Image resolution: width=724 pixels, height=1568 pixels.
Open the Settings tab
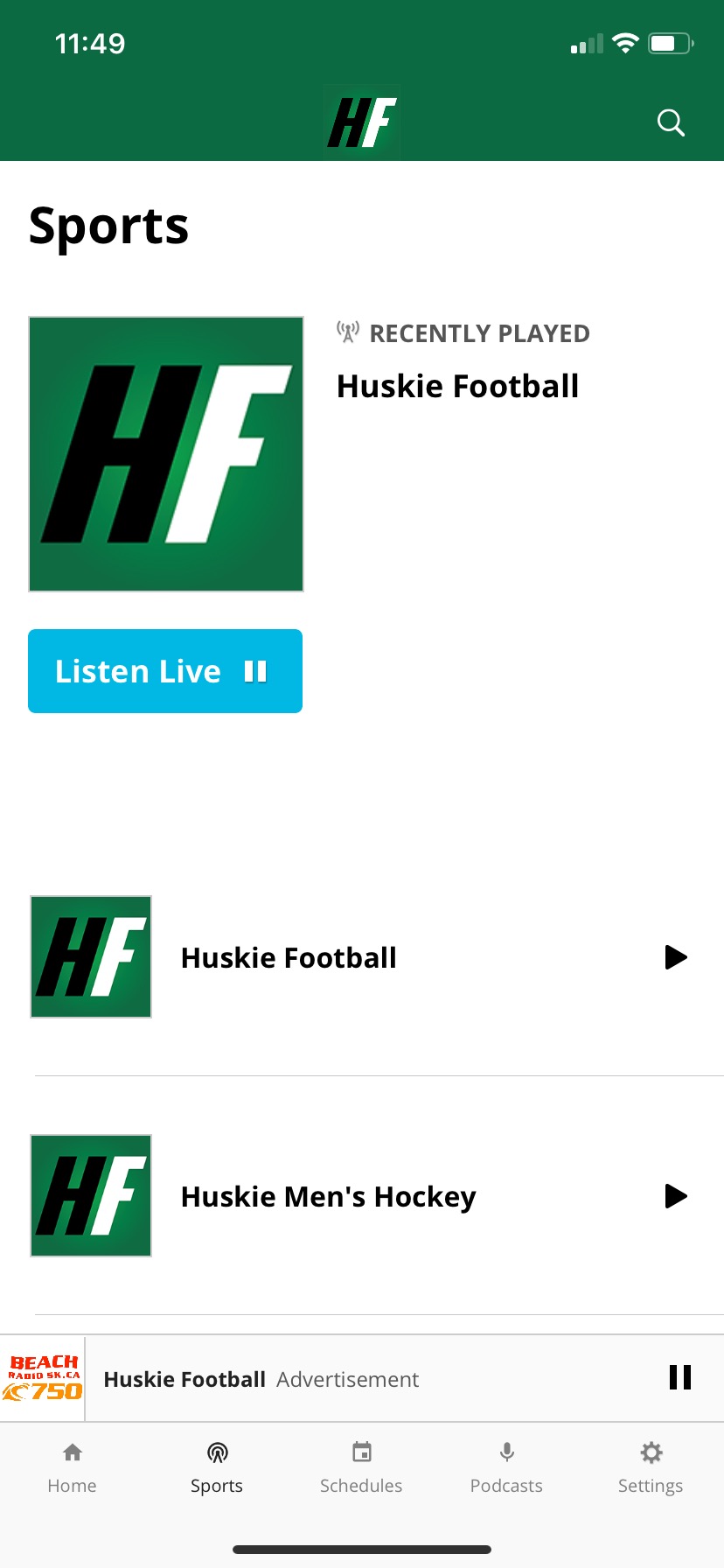[651, 1468]
